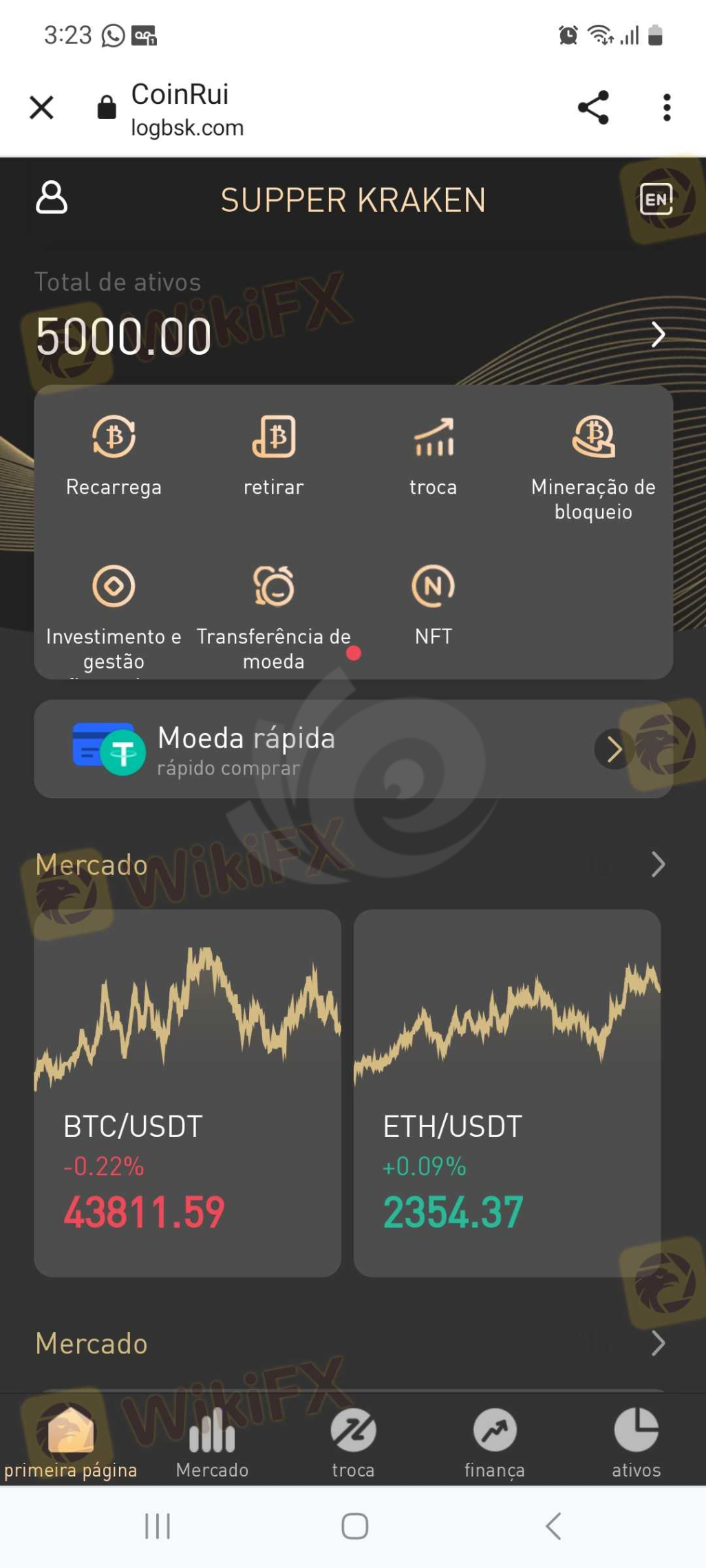Screen dimensions: 706x1568
Task: Open Recarrega deposit option
Action: (114, 454)
